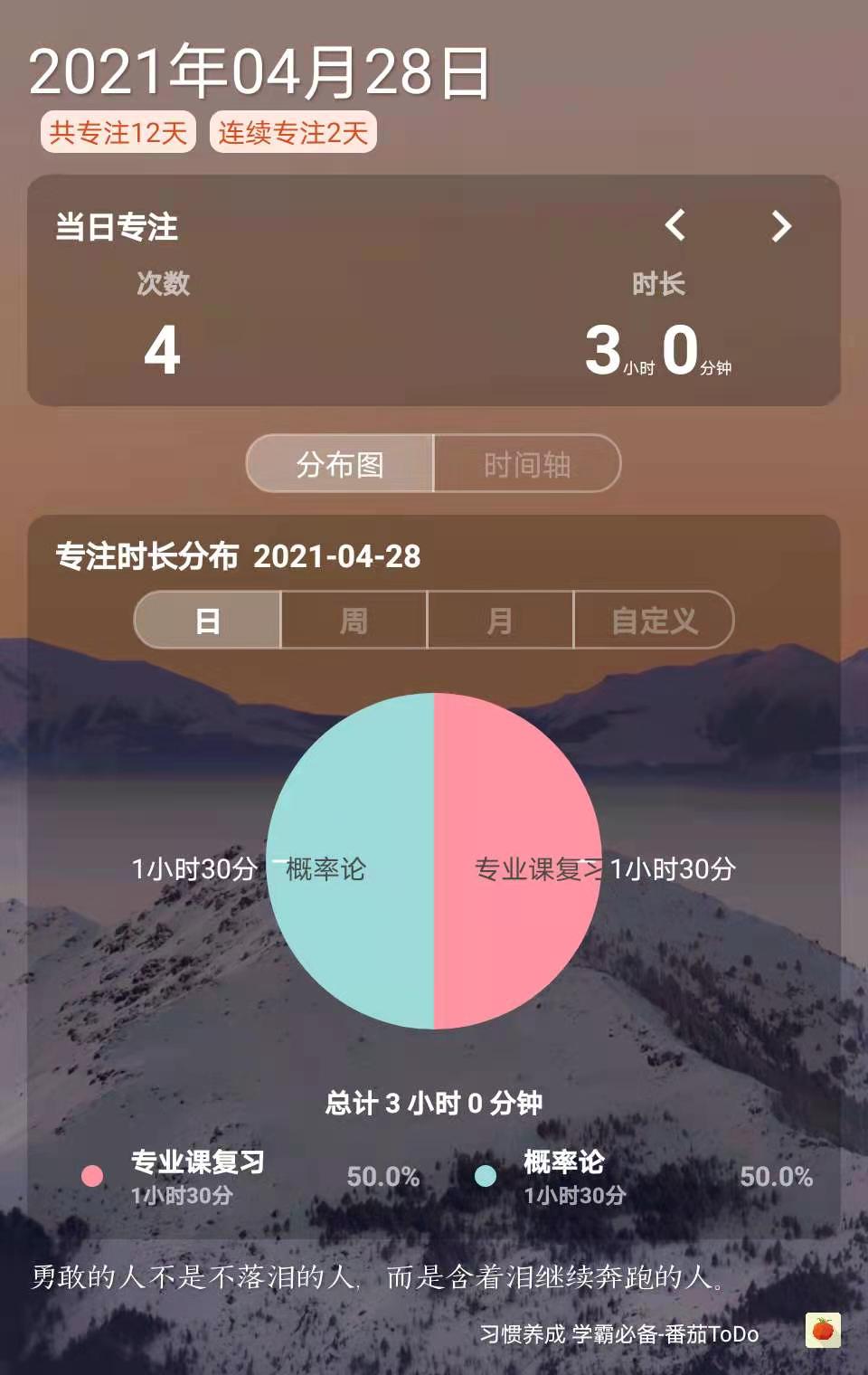
Task: Click the 共专注12天 badge
Action: 119,130
